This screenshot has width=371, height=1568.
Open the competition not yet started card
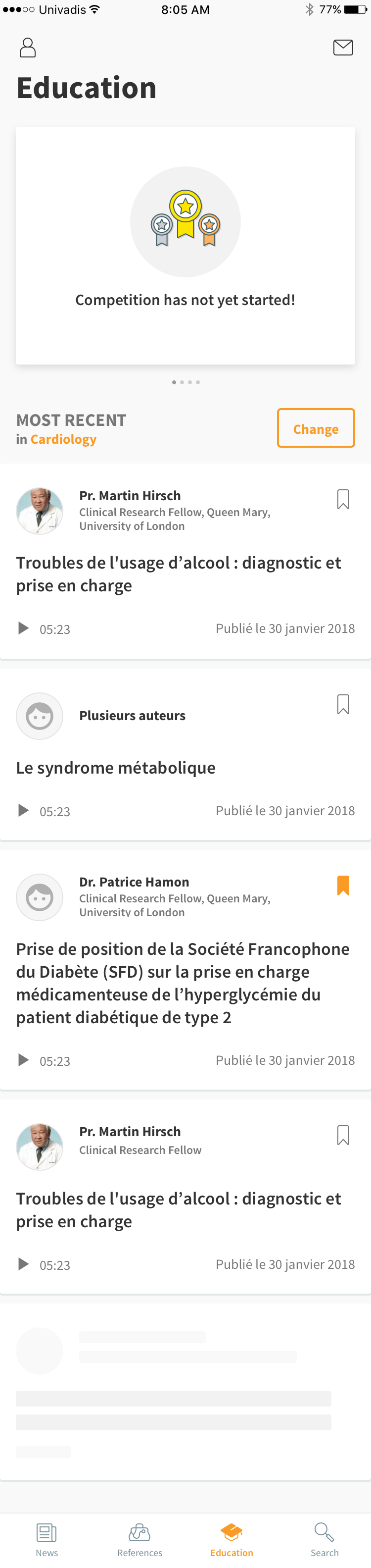[185, 245]
